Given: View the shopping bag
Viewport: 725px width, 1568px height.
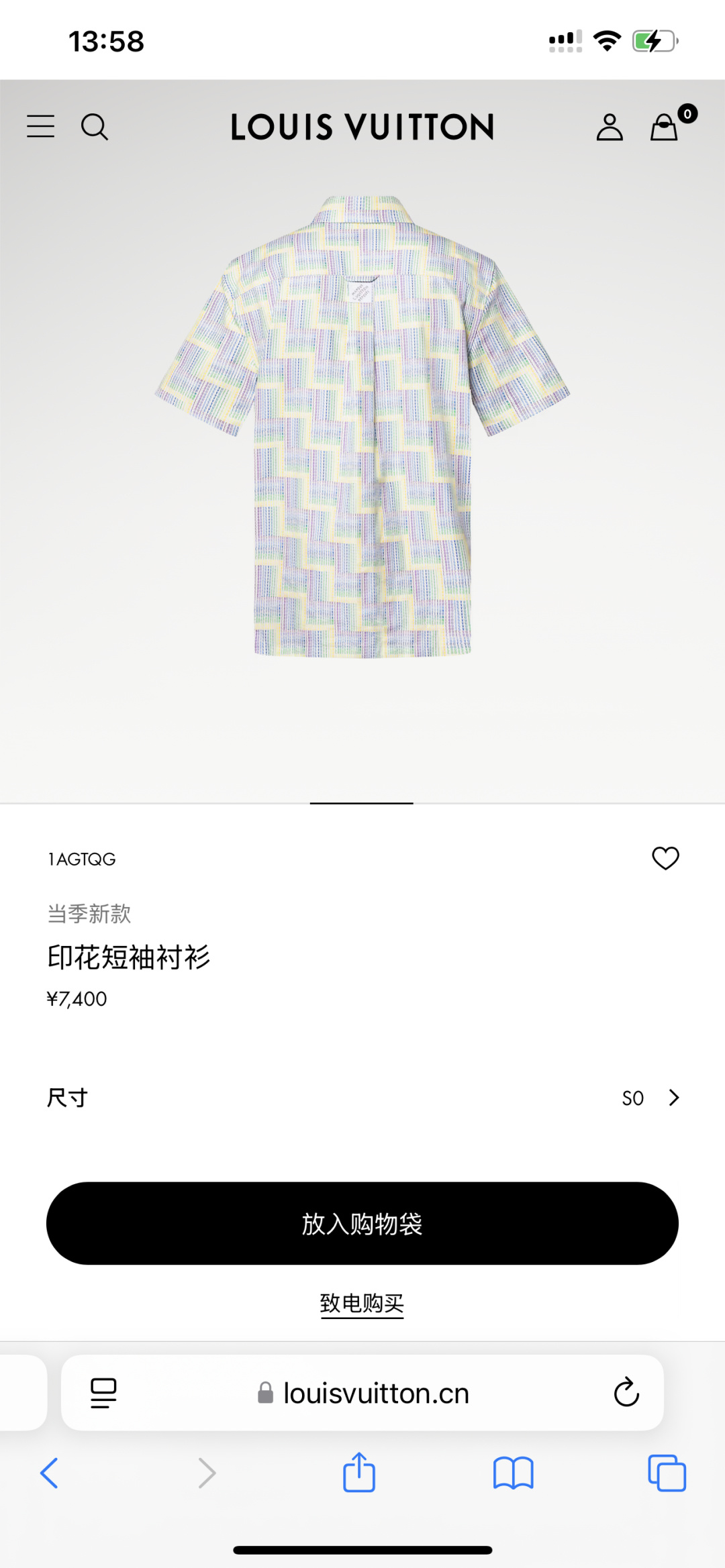Looking at the screenshot, I should click(665, 126).
